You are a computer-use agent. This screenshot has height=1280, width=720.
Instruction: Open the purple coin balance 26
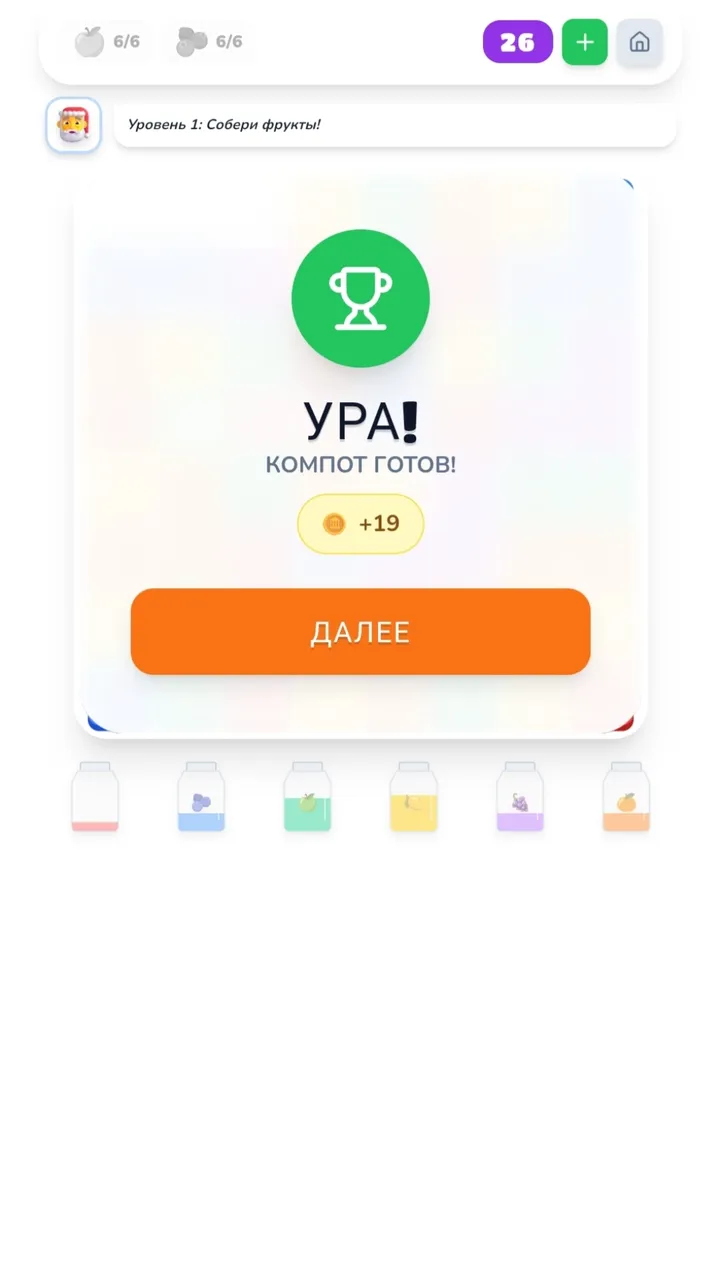517,42
